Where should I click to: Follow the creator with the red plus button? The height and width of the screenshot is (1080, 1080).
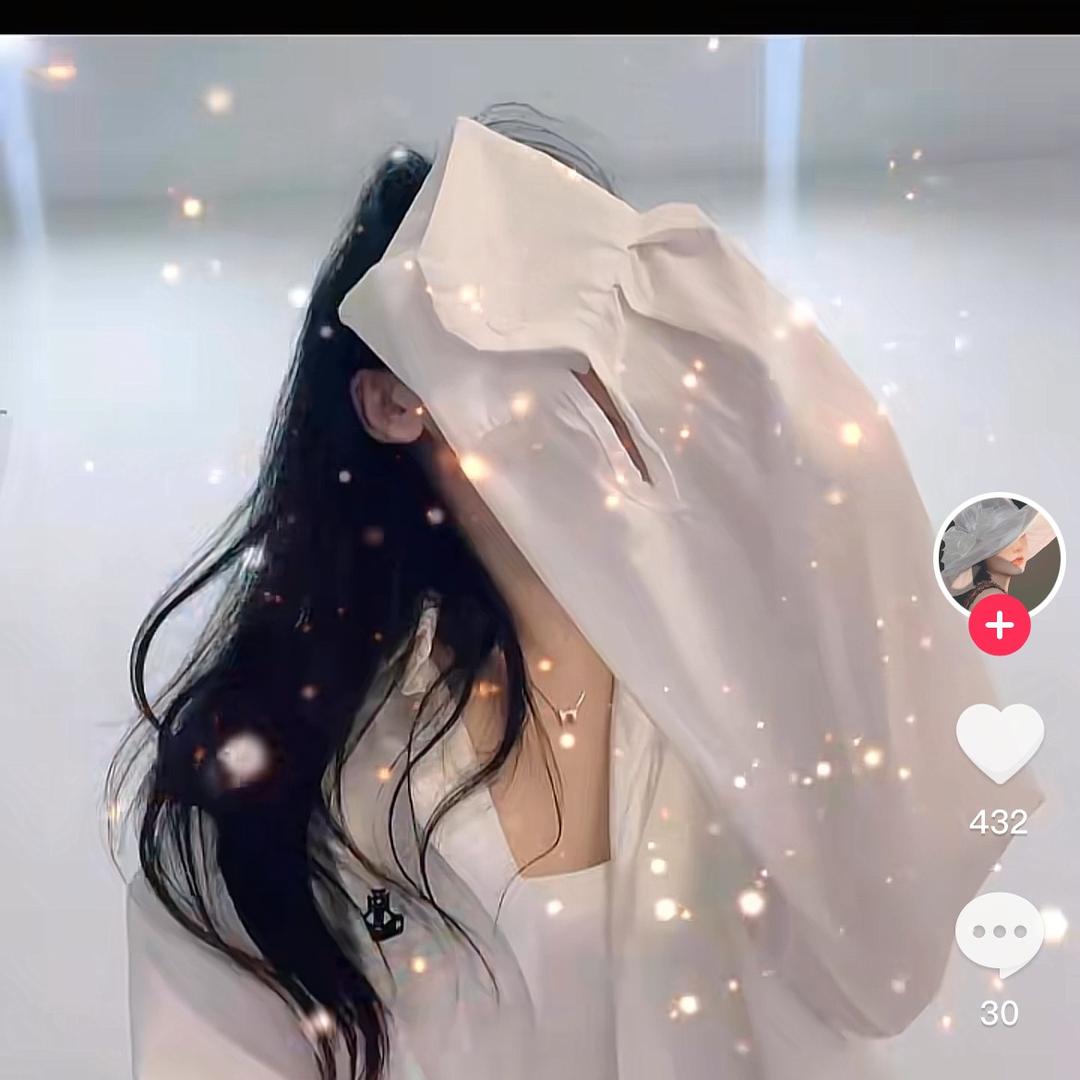(999, 626)
